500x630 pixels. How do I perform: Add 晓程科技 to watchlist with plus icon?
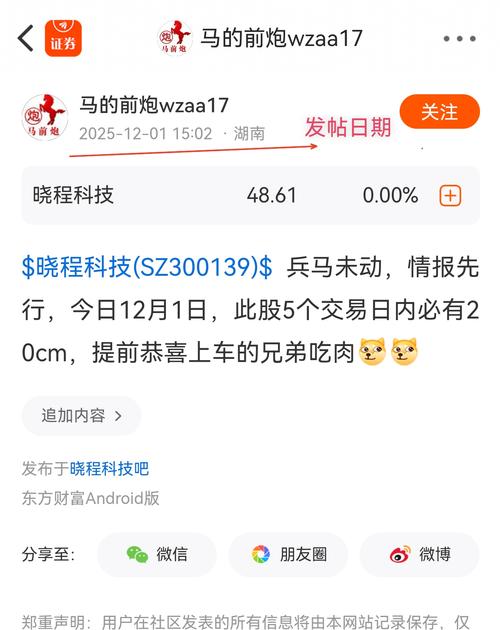click(450, 196)
